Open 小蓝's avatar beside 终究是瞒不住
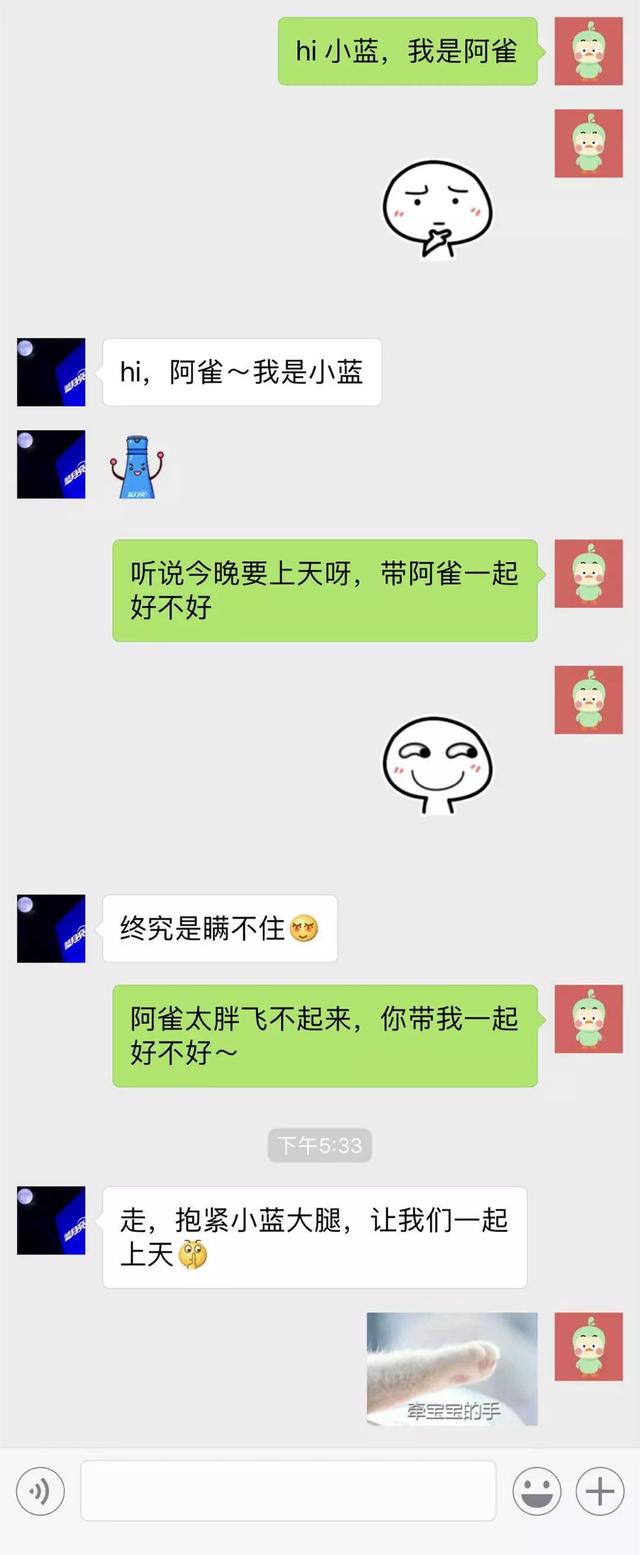The width and height of the screenshot is (640, 1555). click(x=51, y=929)
